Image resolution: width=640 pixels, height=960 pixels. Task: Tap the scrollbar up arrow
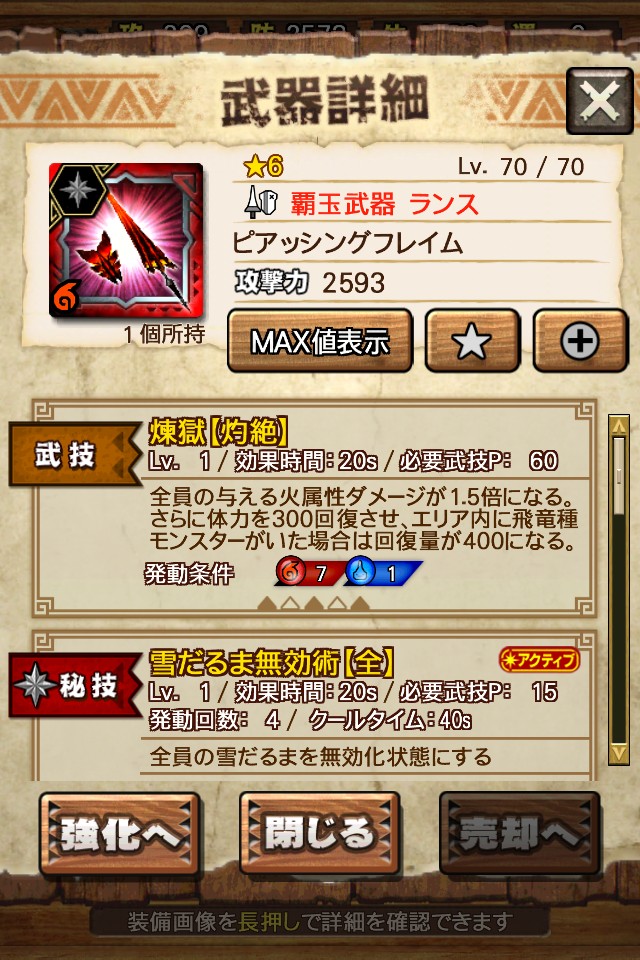point(619,425)
